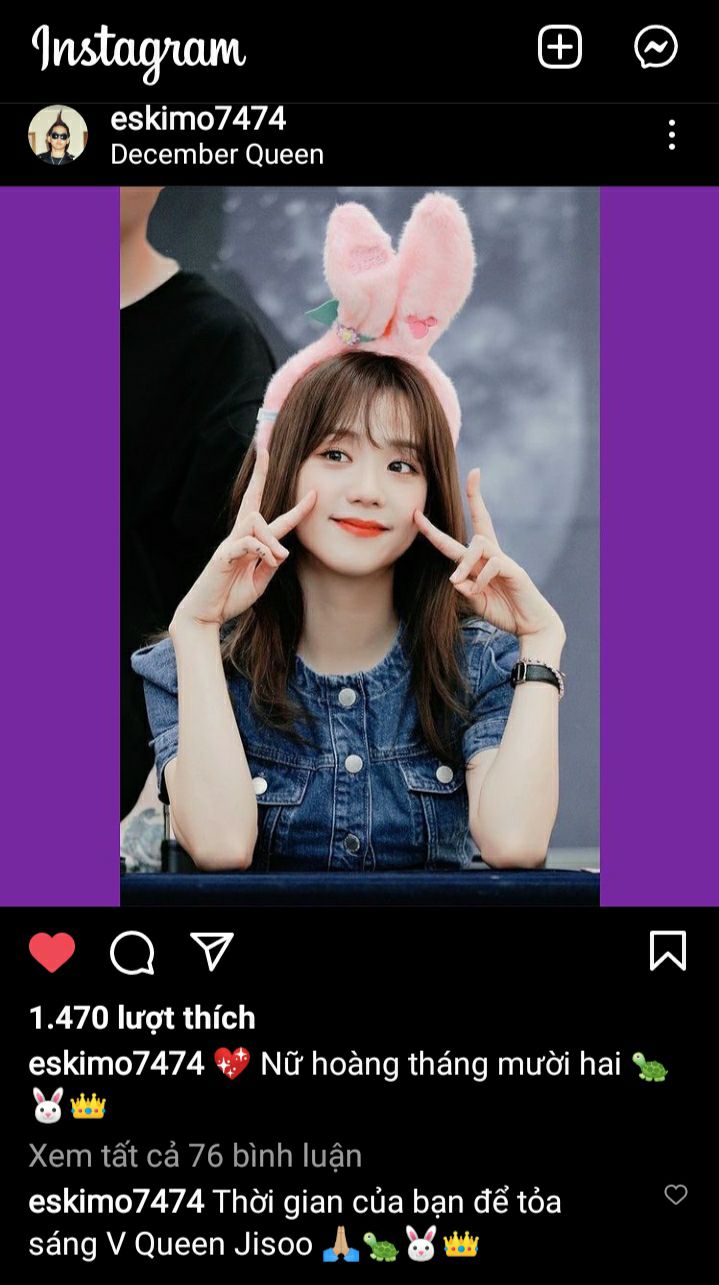Unlike the post with red heart
This screenshot has width=719, height=1285.
pyautogui.click(x=52, y=952)
